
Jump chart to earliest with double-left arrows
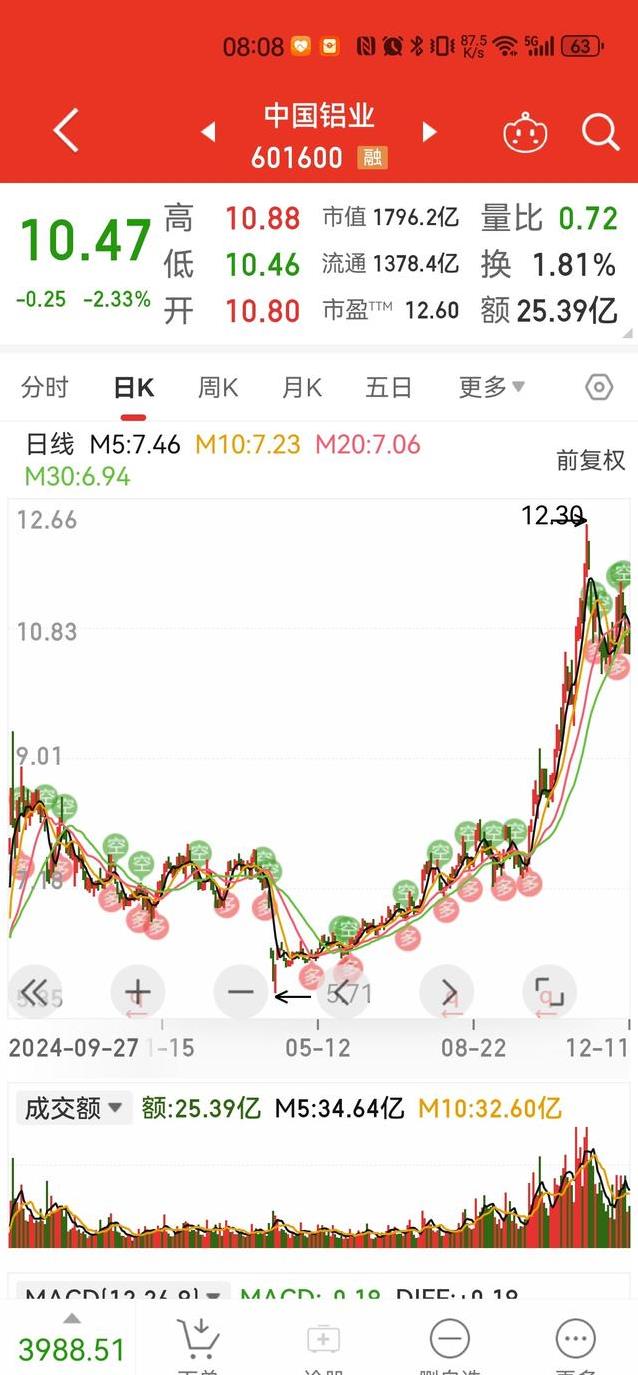34,992
